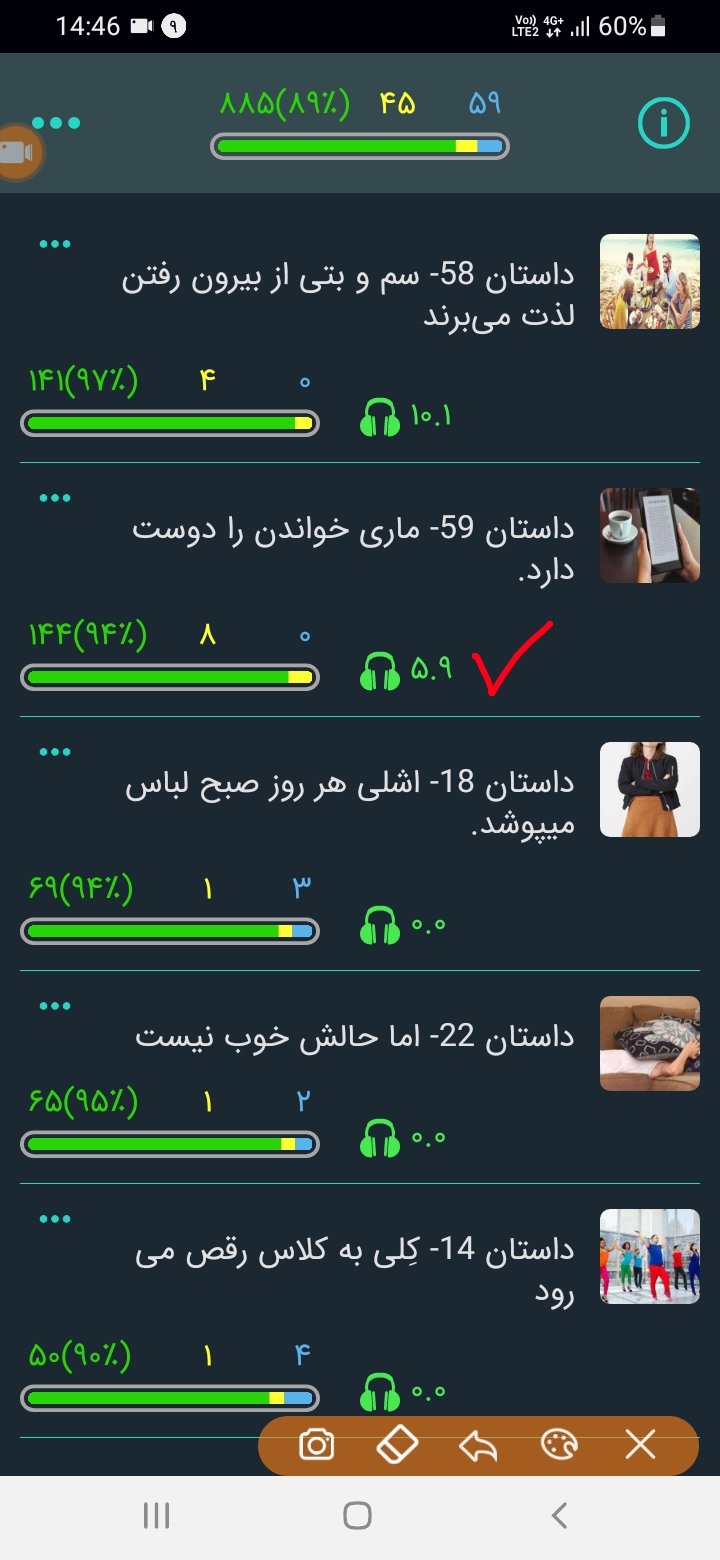
Task: Open options menu for story 59
Action: [55, 498]
